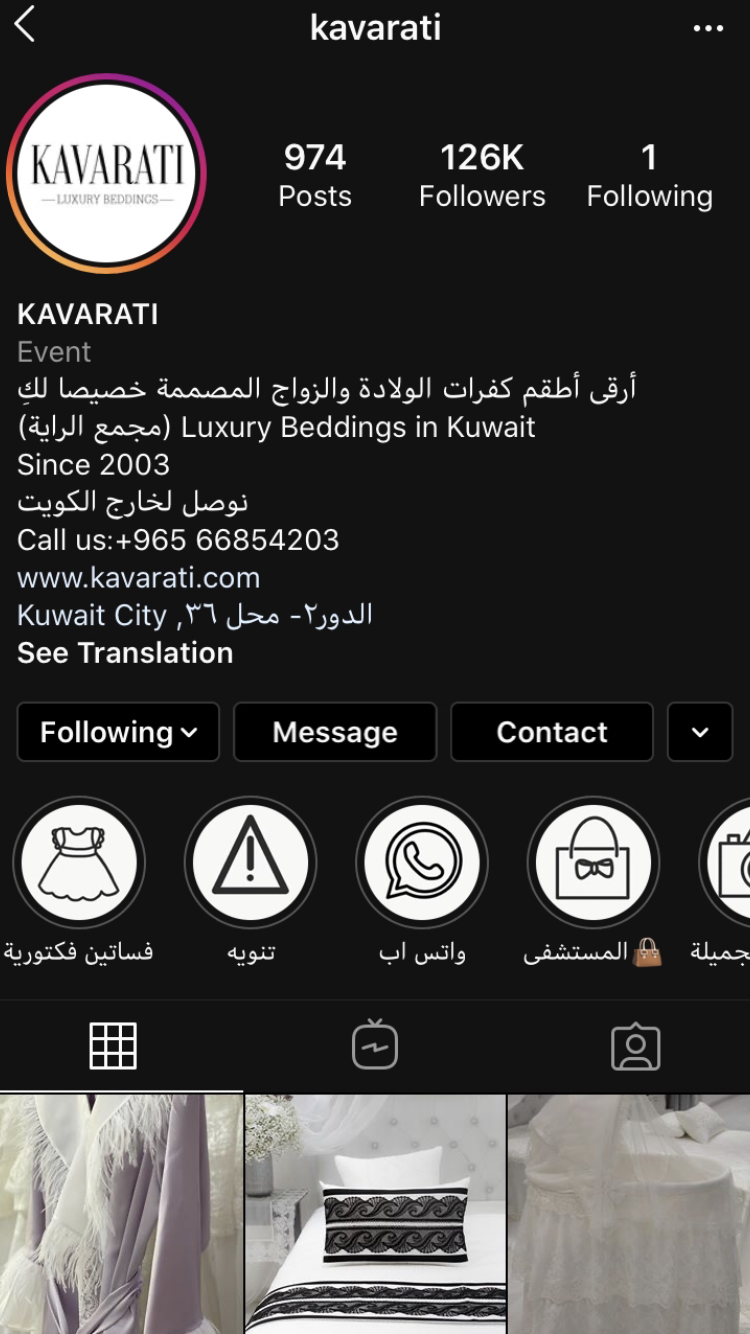Expand suggested accounts chevron button
The width and height of the screenshot is (750, 1334).
[x=700, y=732]
